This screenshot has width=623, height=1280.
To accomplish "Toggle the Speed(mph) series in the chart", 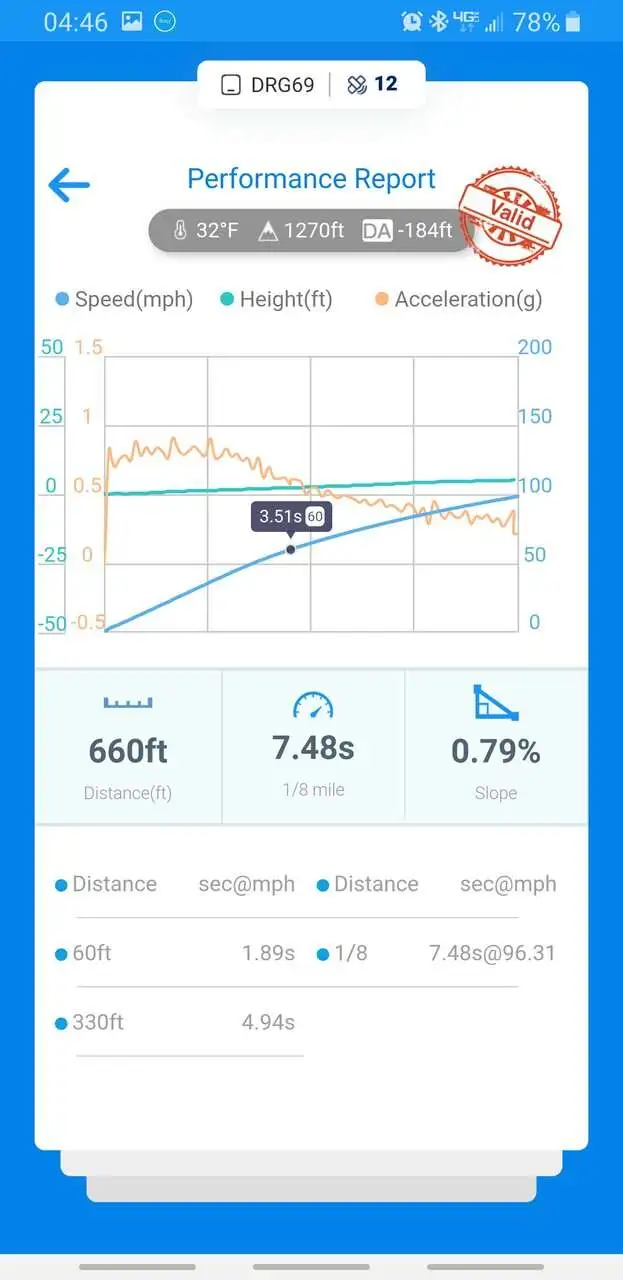I will pos(124,299).
